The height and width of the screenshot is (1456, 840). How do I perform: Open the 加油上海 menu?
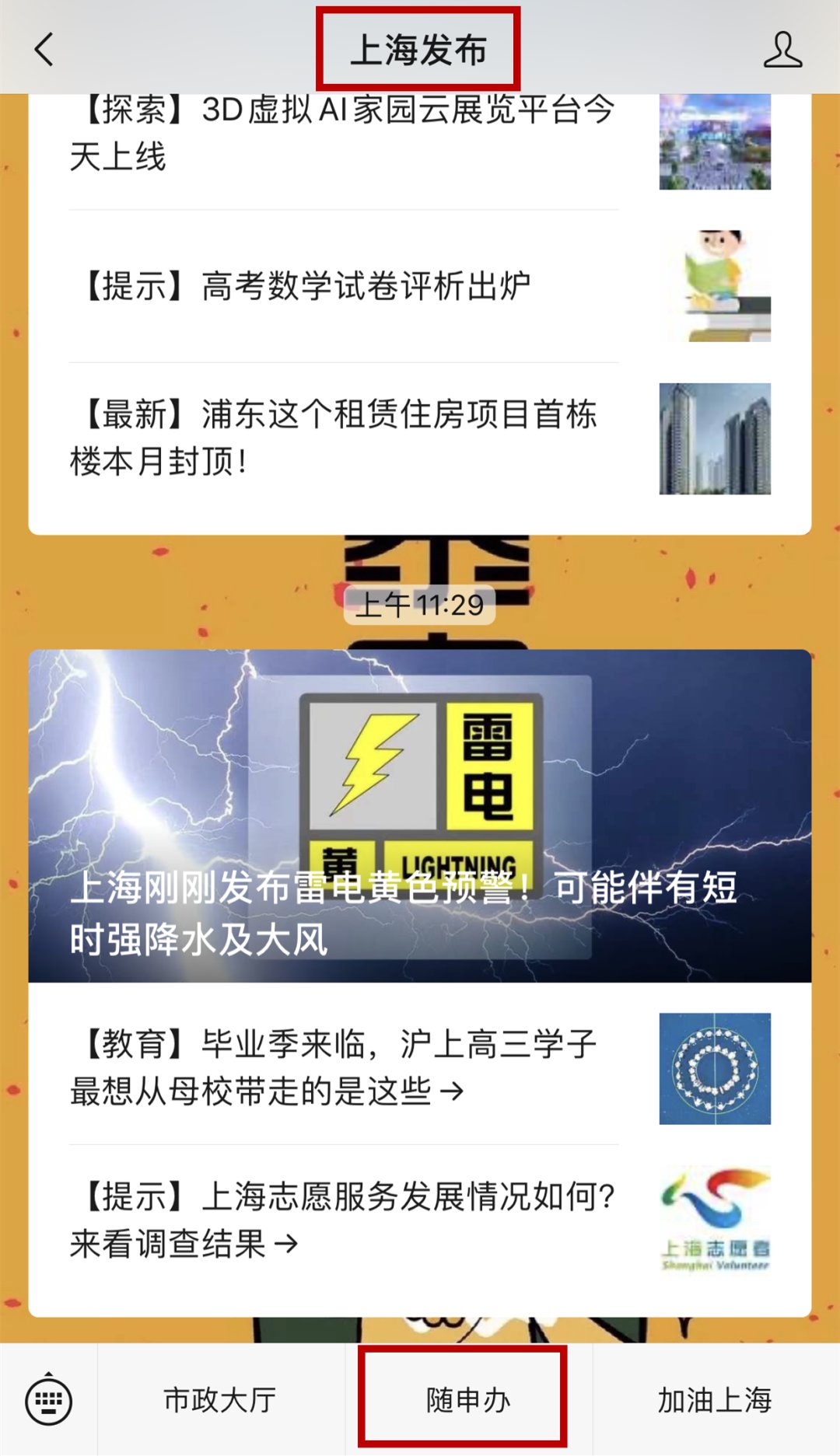point(715,1400)
